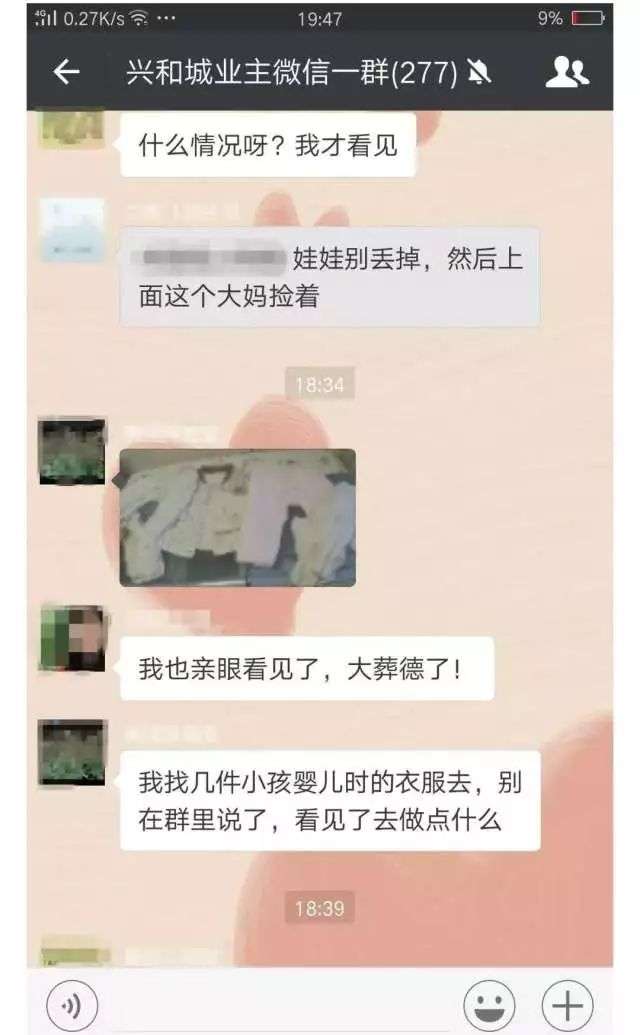This screenshot has height=1035, width=640.
Task: Tap avatar beside 娃娃别丢掉 message
Action: click(x=72, y=230)
